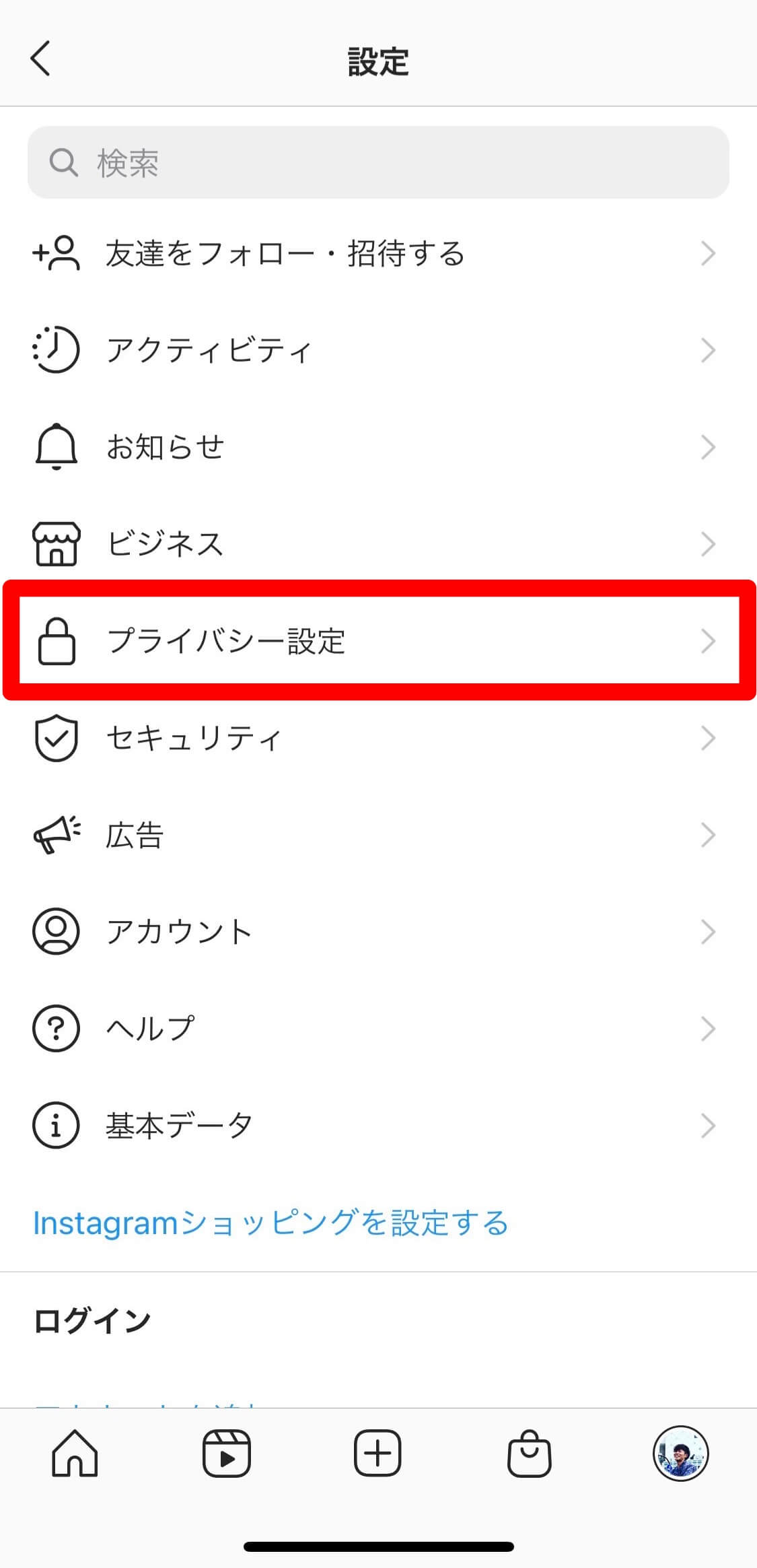Open ヘルプ
The width and height of the screenshot is (757, 1568).
coord(378,1029)
